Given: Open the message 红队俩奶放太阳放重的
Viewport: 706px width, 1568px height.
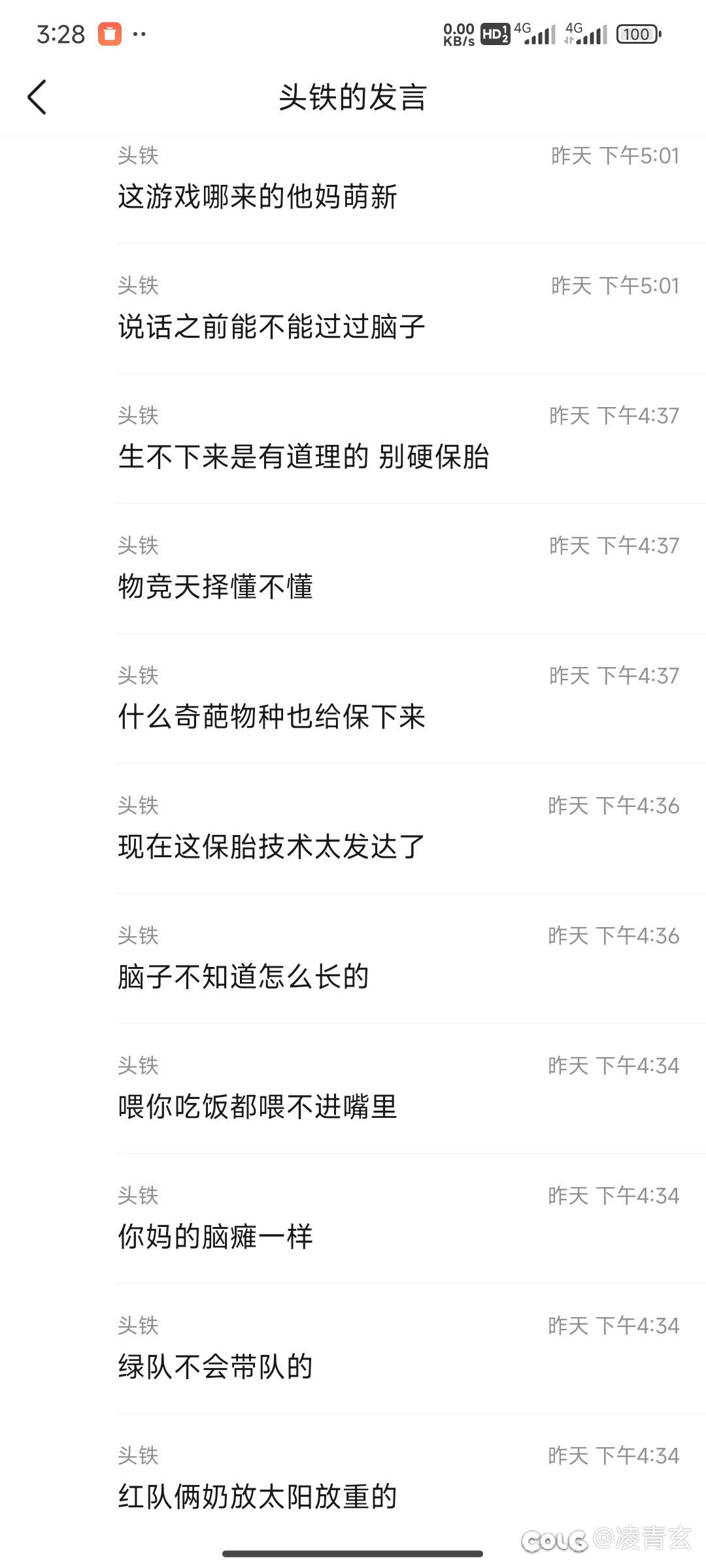Looking at the screenshot, I should coord(258,1496).
